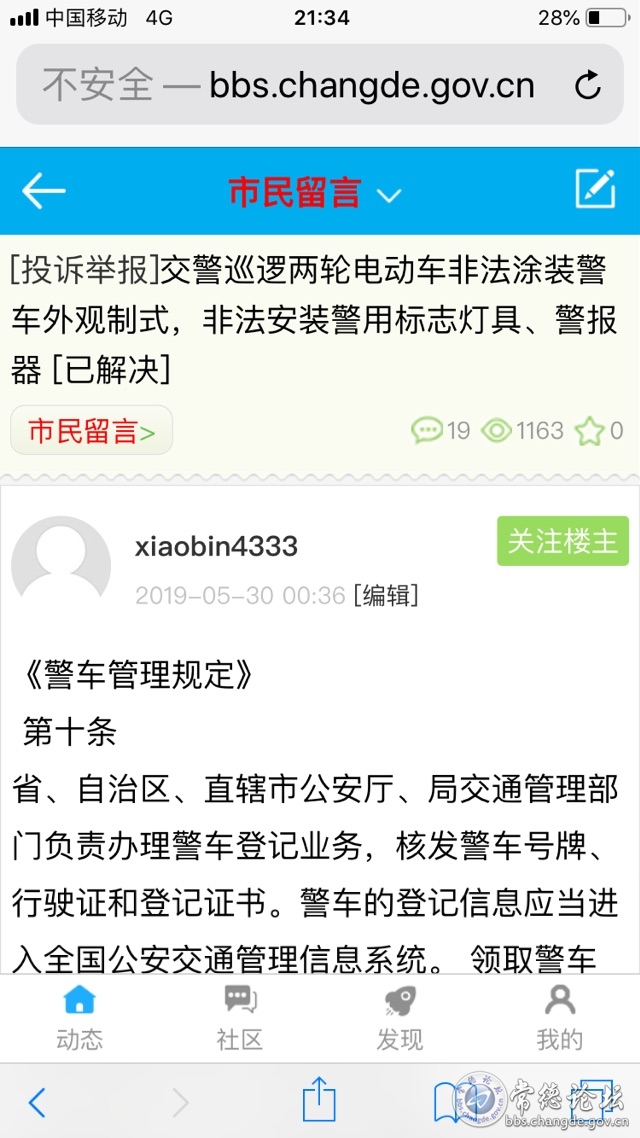Viewport: 640px width, 1138px height.
Task: Go back in Safari browser history
Action: pos(37,1102)
